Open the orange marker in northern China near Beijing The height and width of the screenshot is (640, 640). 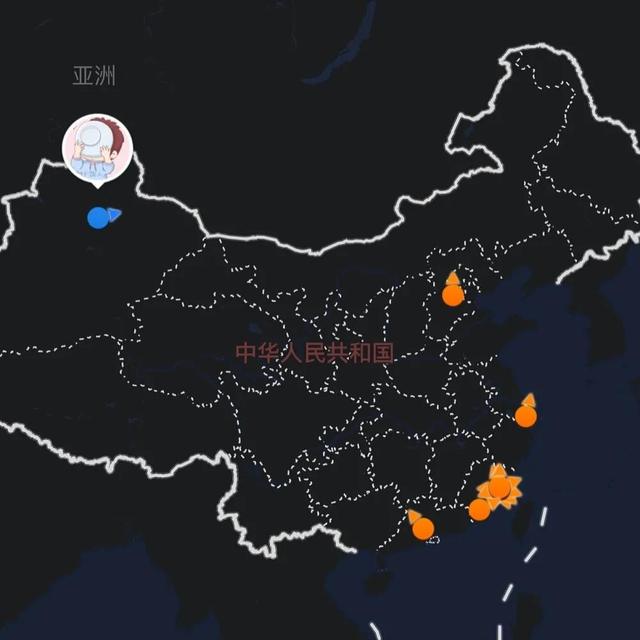[453, 294]
